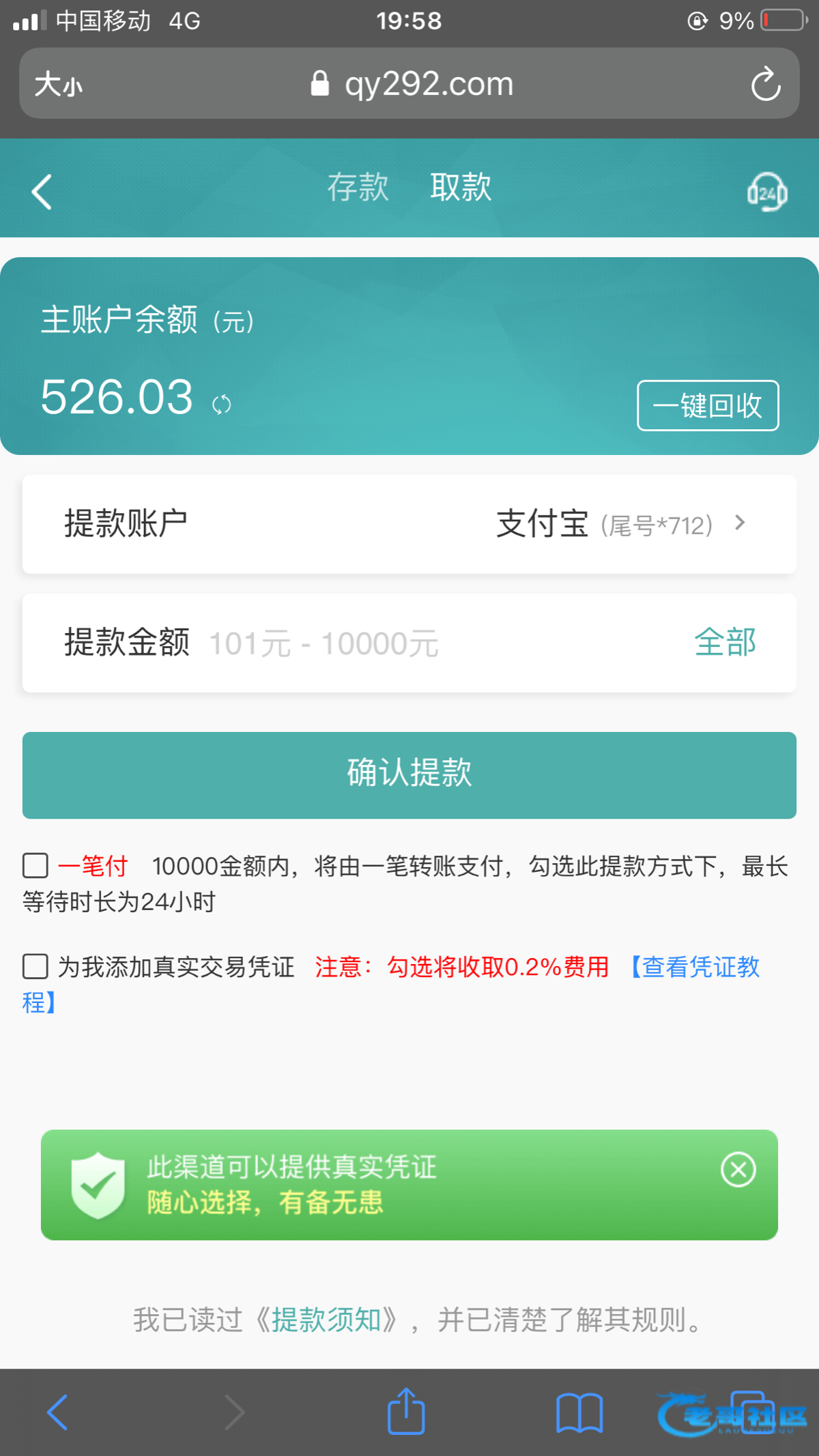Open Safari bookmarks book icon

579,1412
